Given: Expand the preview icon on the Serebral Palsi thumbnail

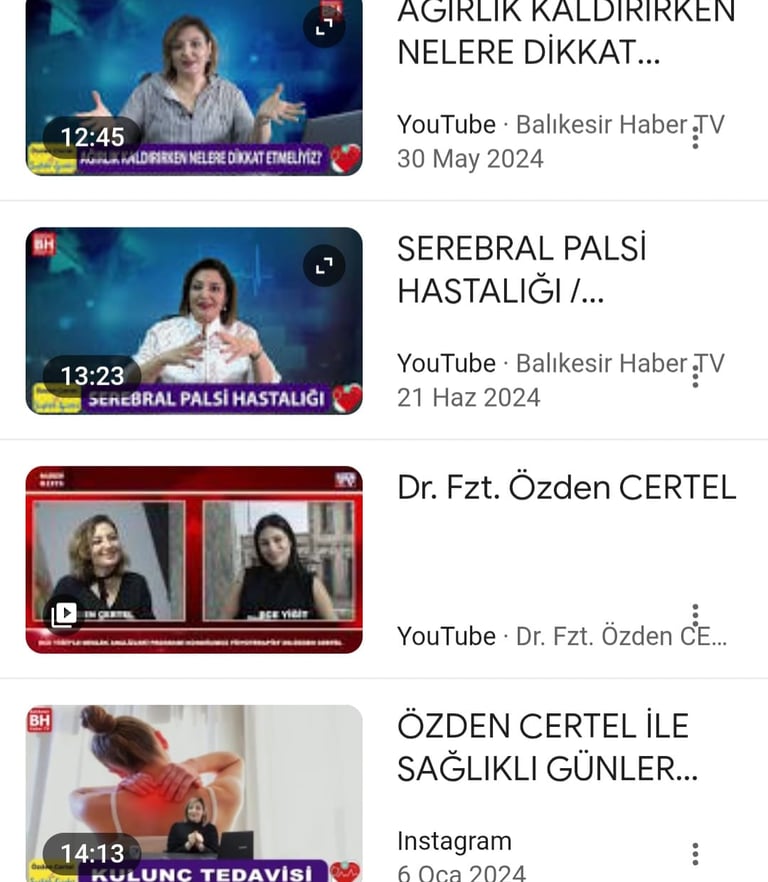Looking at the screenshot, I should [x=323, y=267].
